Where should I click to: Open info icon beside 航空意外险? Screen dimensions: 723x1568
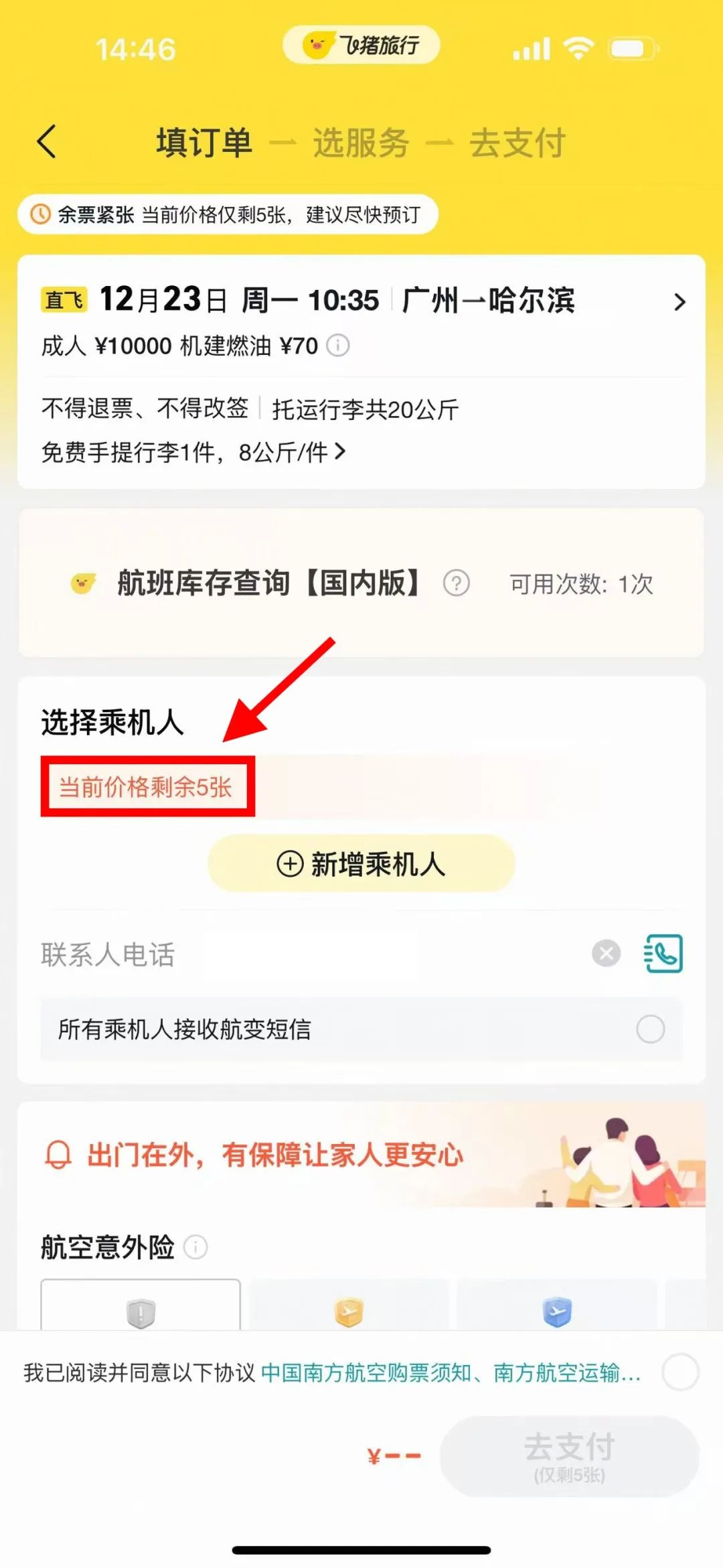(x=195, y=1247)
